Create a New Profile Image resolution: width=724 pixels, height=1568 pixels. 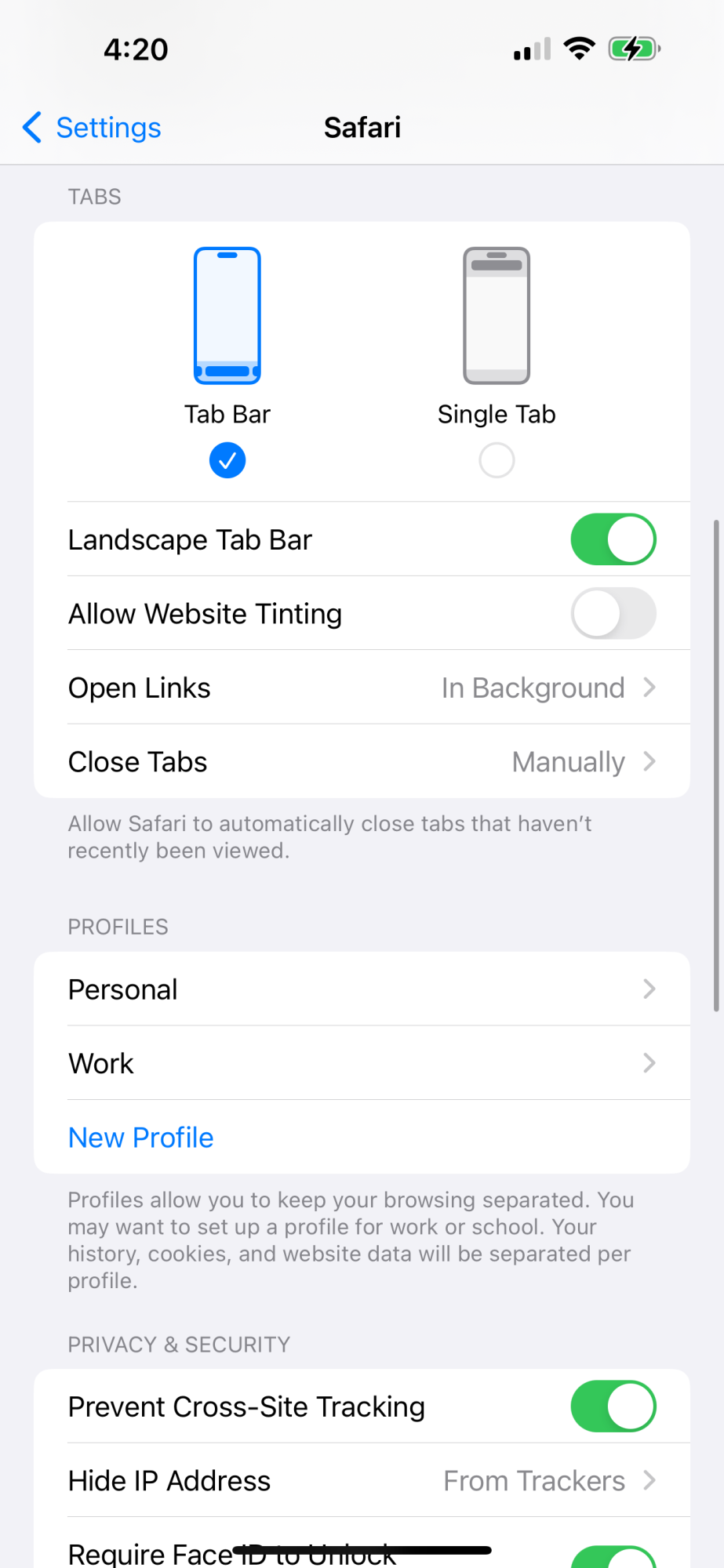point(141,1138)
